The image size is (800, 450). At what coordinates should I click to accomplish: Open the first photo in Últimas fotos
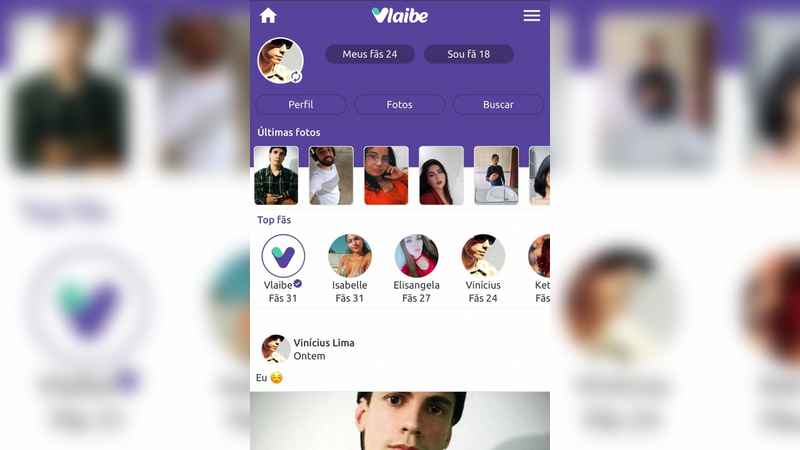(276, 176)
